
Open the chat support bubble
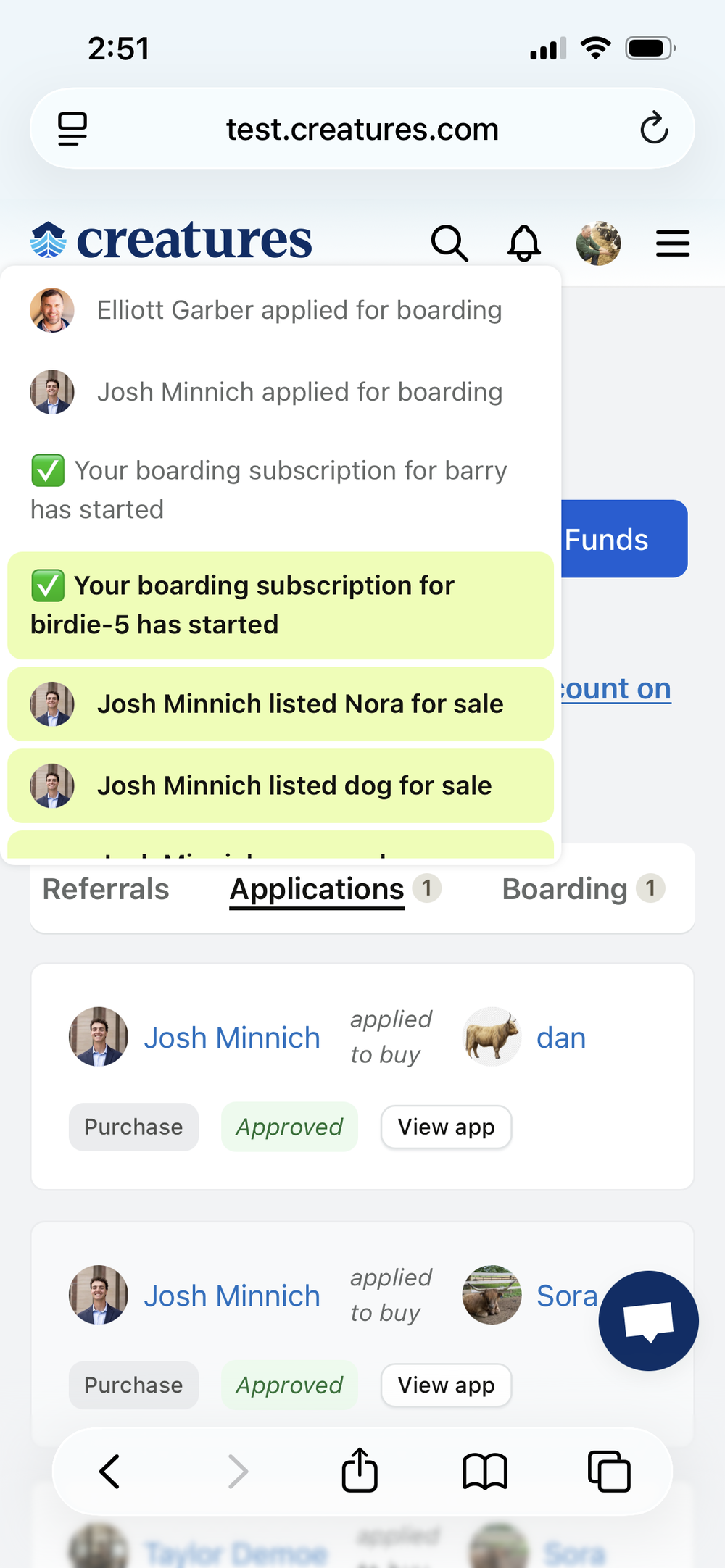coord(649,1320)
